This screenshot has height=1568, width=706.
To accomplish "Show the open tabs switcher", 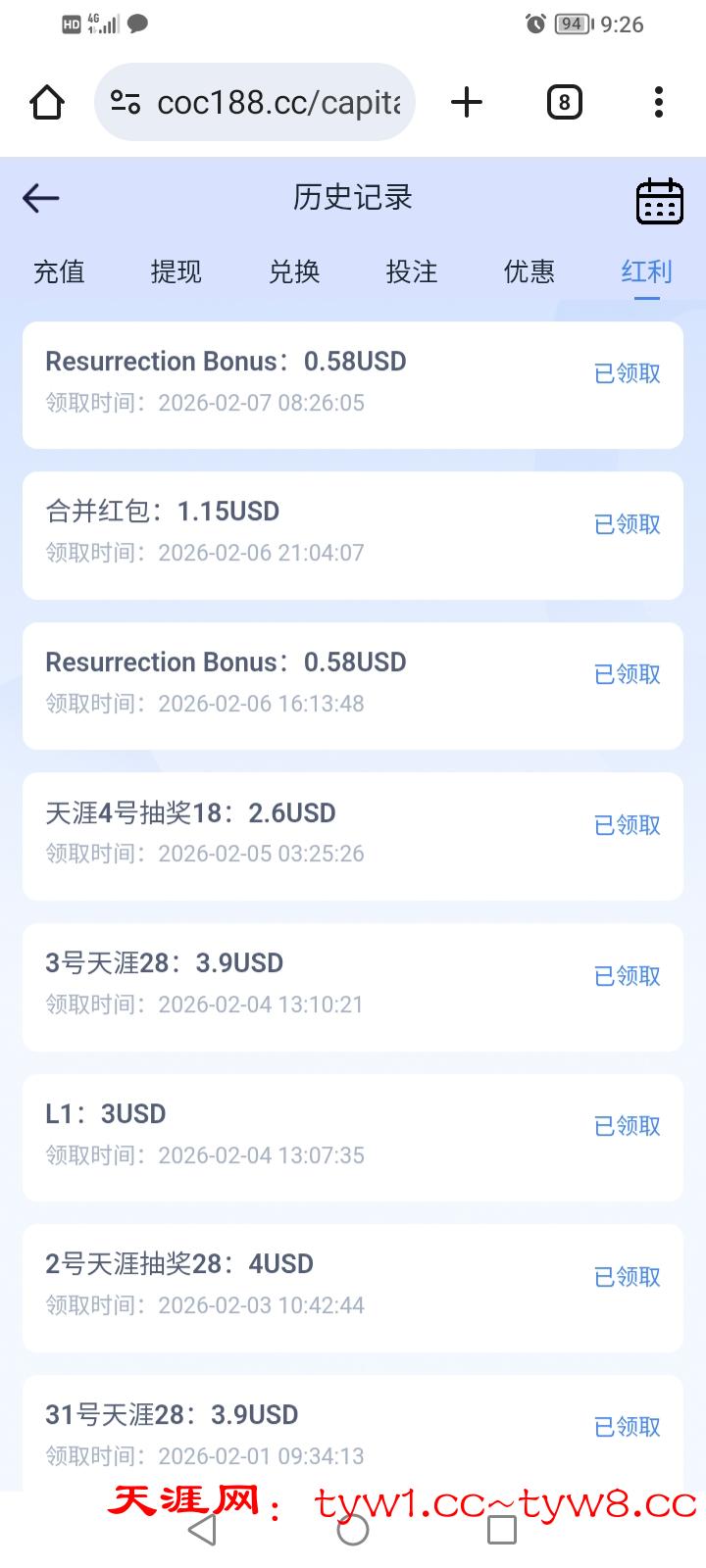I will 564,102.
